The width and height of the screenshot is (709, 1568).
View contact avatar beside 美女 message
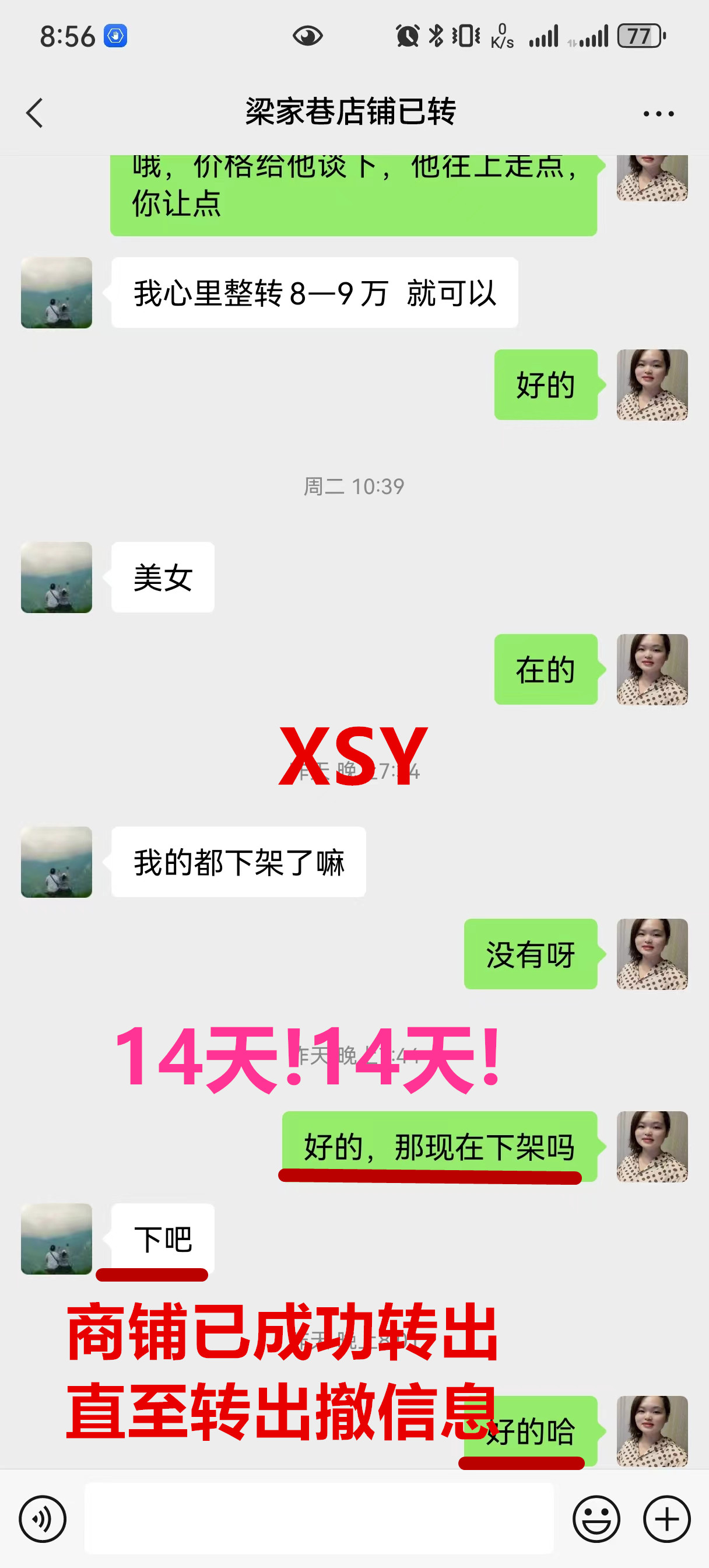[57, 577]
